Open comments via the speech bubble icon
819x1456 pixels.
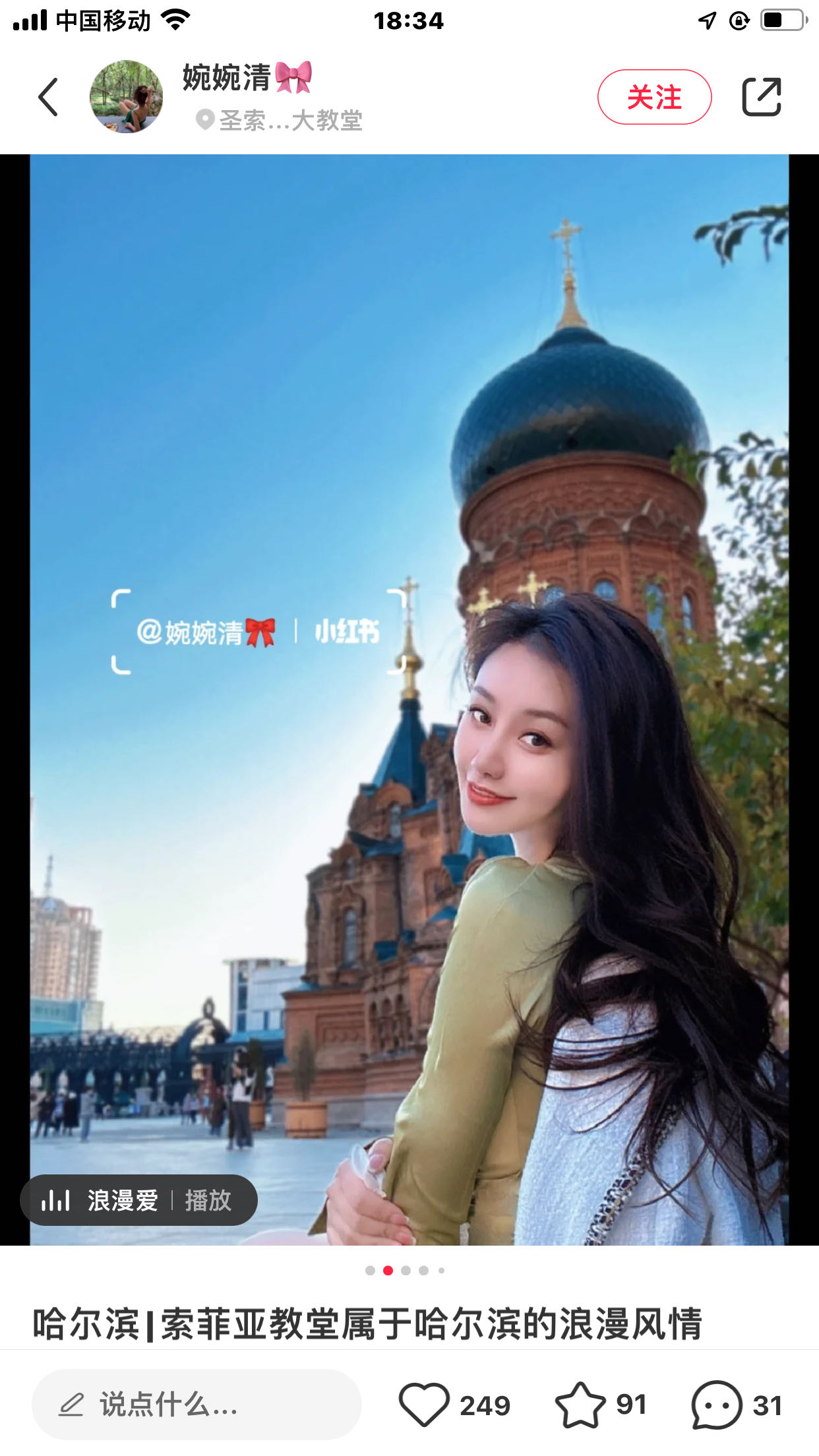(x=717, y=1405)
